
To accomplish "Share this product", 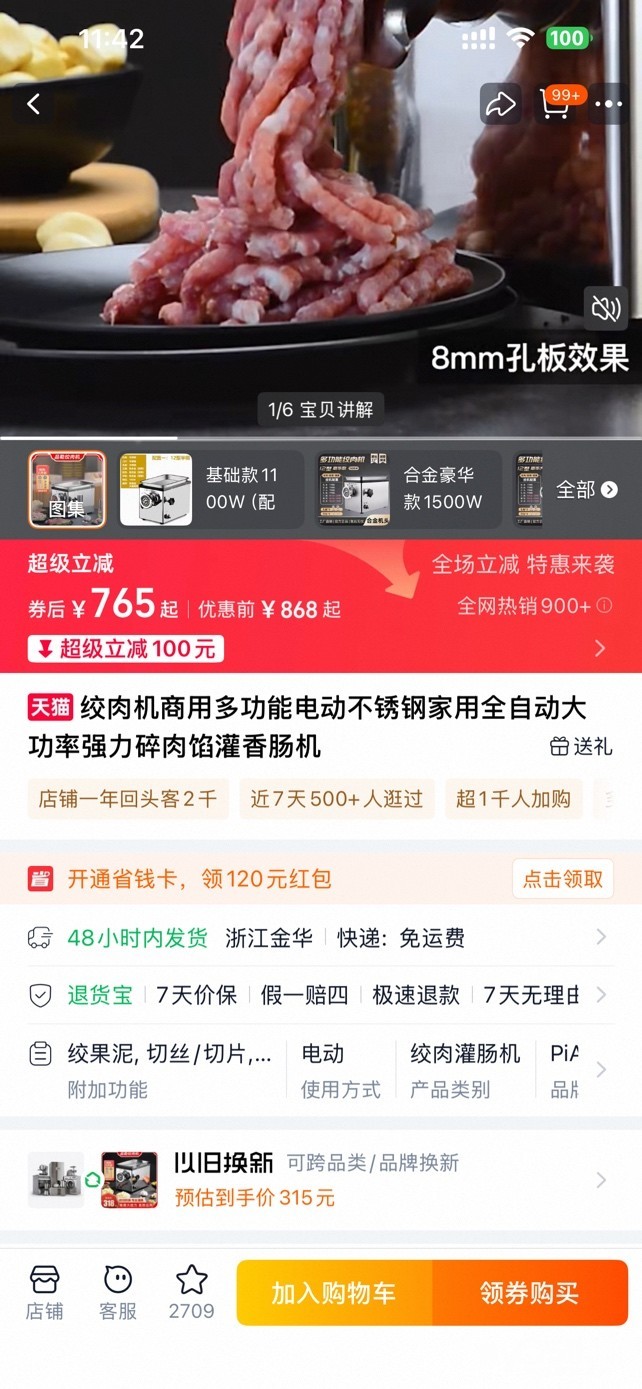I will click(x=500, y=104).
